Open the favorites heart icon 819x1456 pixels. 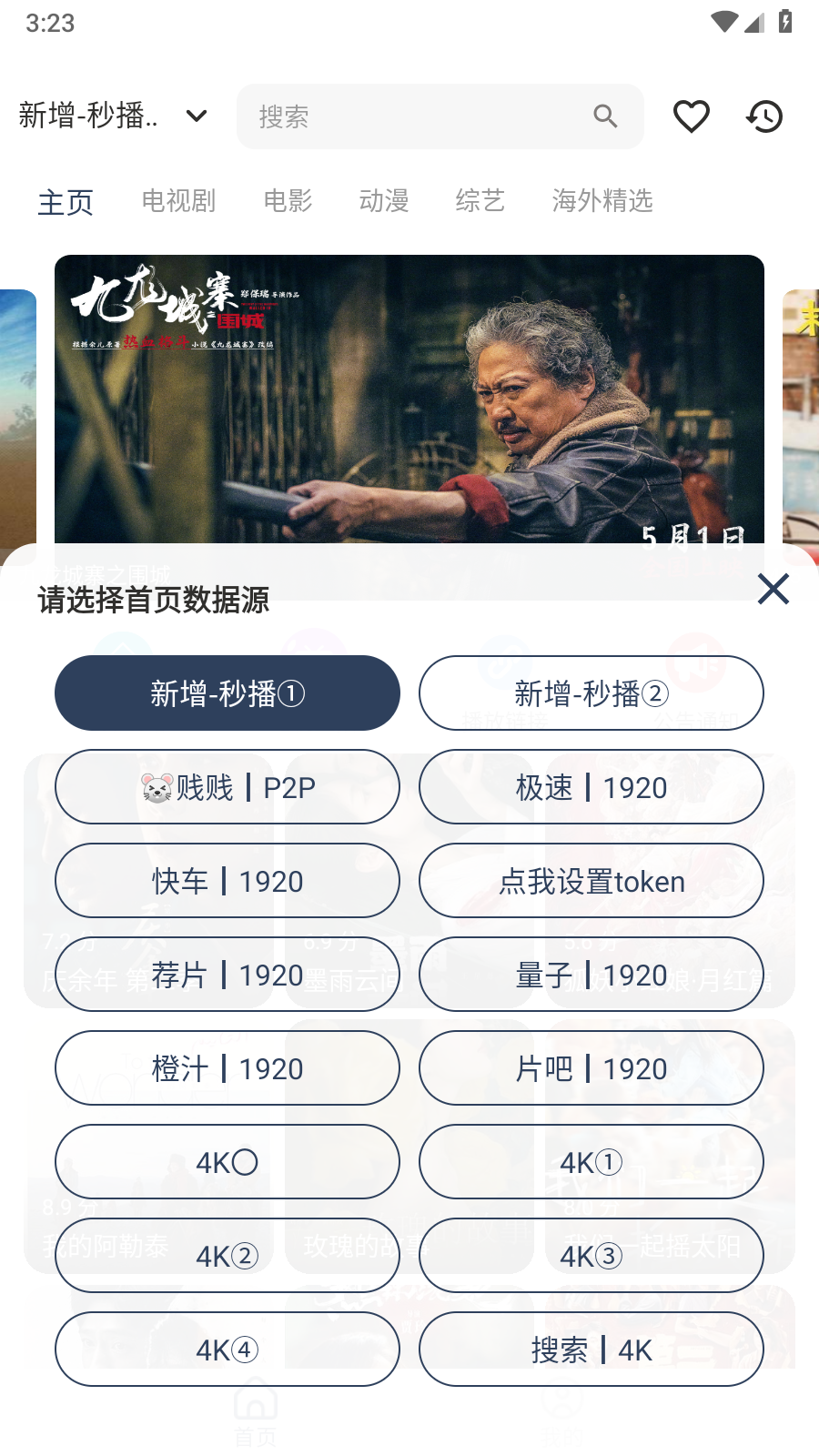point(692,116)
